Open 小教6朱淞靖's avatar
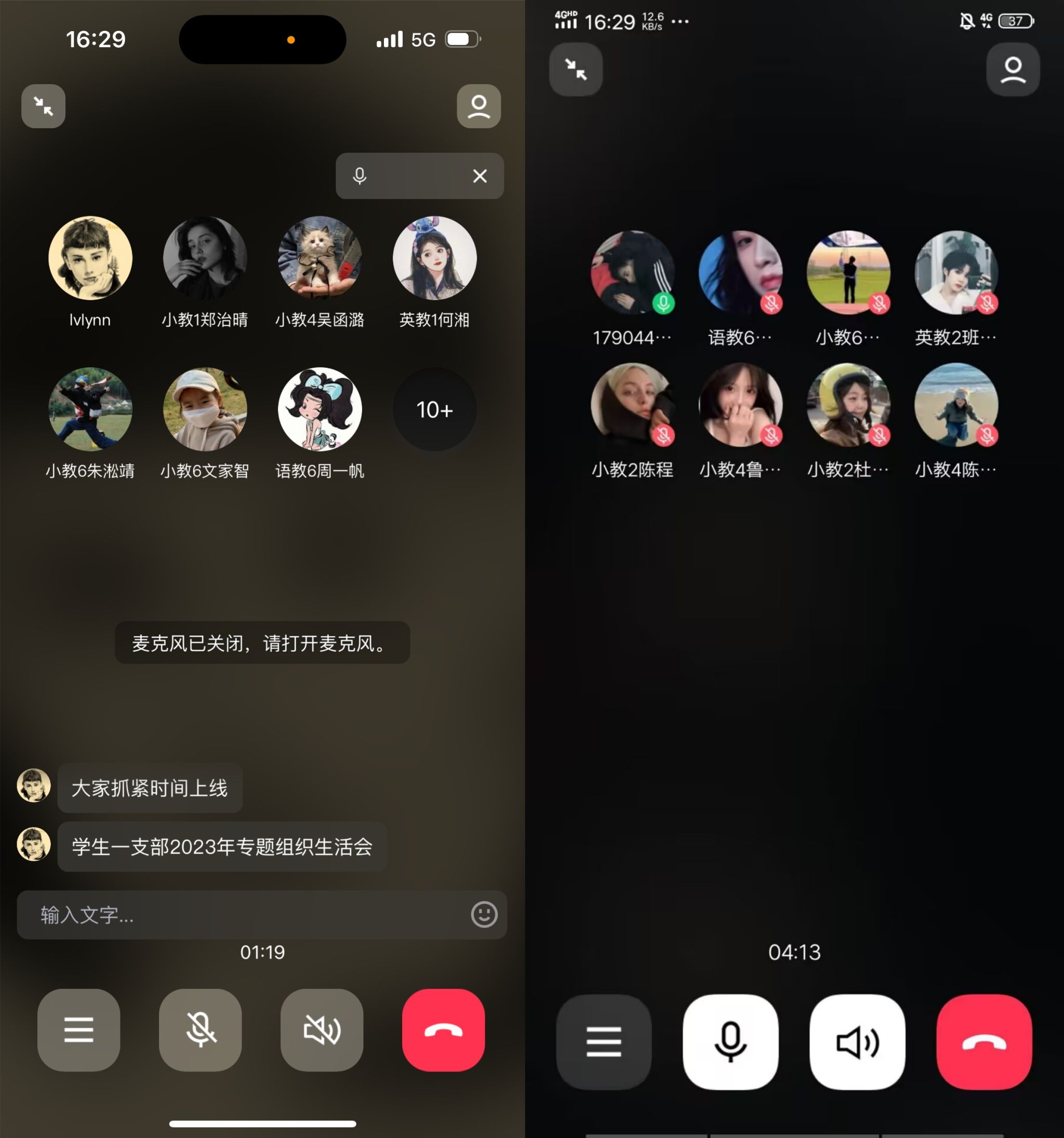 (x=90, y=409)
